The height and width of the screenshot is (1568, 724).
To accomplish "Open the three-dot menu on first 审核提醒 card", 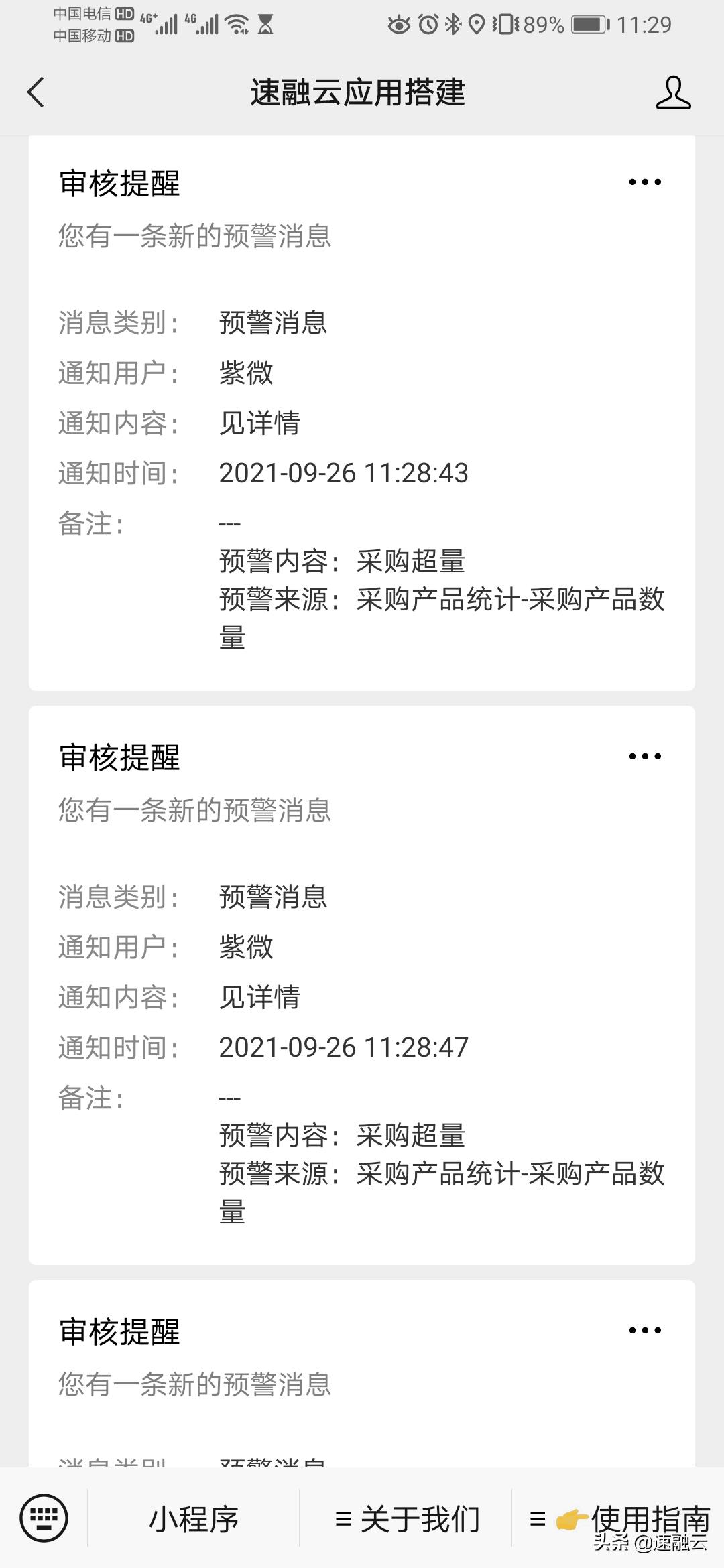I will pos(644,181).
